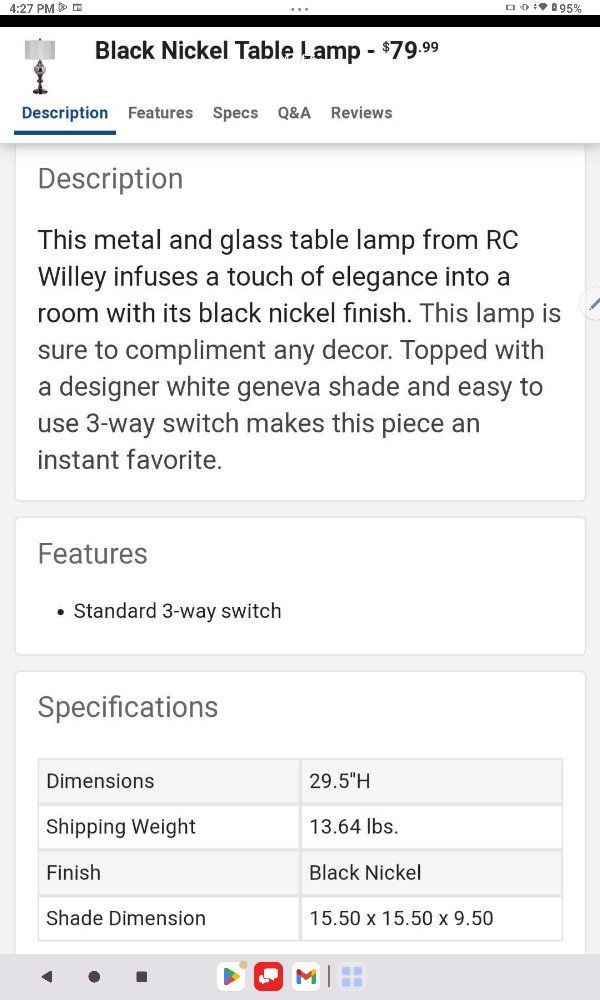Open the Specs tab
The image size is (600, 1000).
point(235,113)
